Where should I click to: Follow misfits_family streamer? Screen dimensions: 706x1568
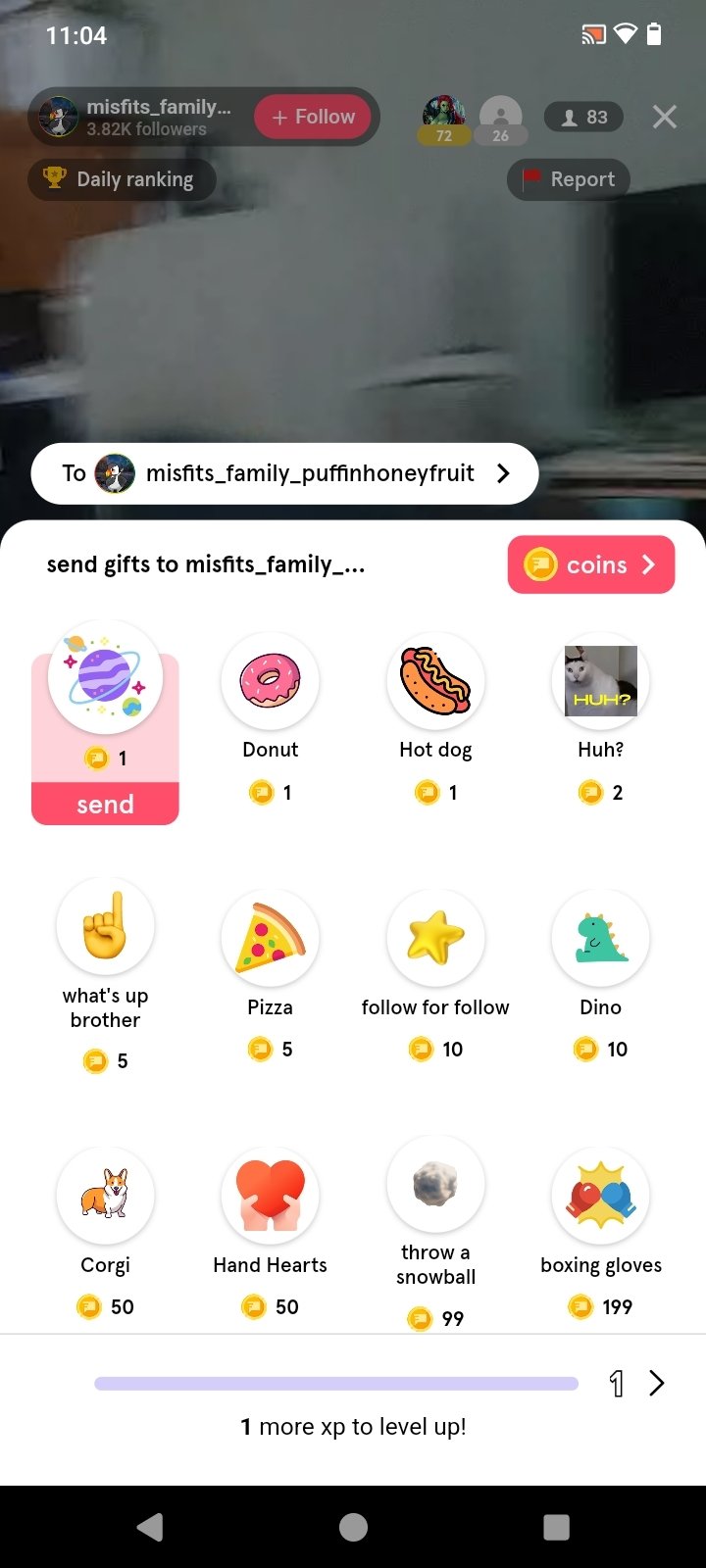pyautogui.click(x=313, y=117)
